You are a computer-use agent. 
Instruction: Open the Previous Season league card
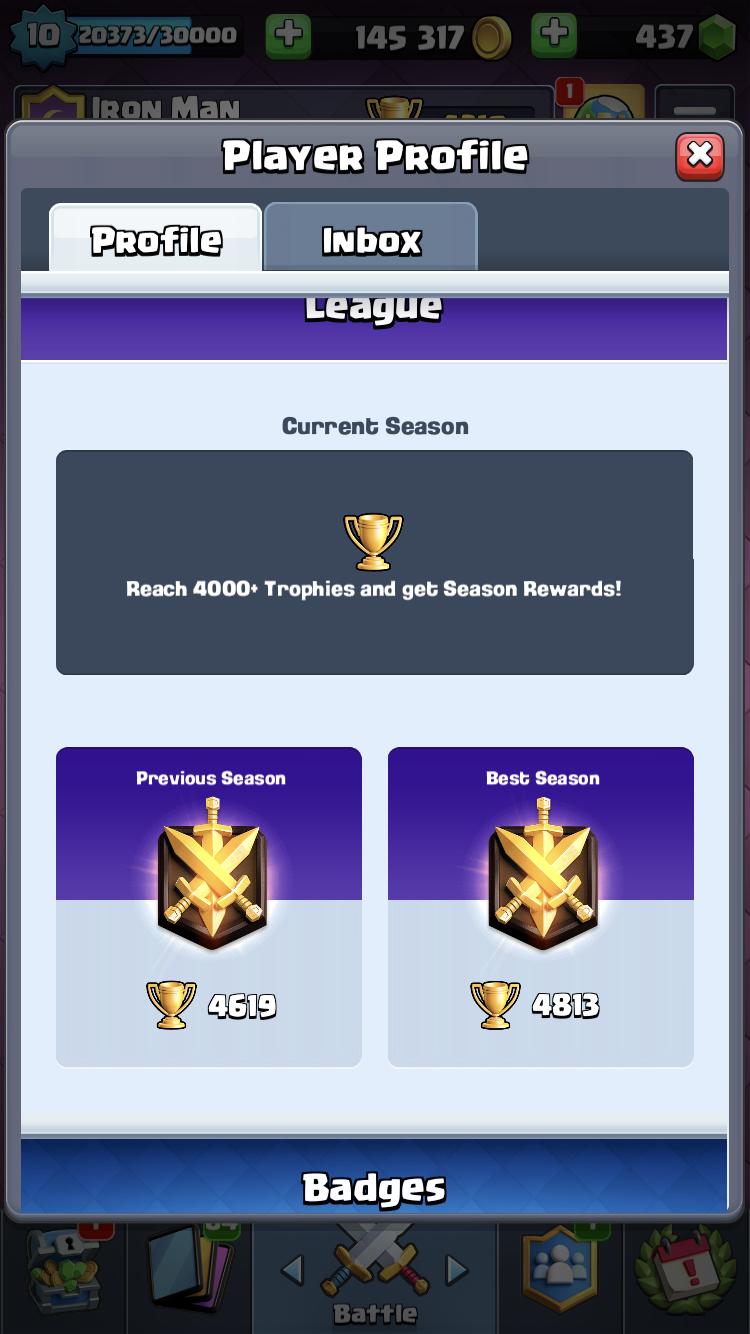click(209, 907)
